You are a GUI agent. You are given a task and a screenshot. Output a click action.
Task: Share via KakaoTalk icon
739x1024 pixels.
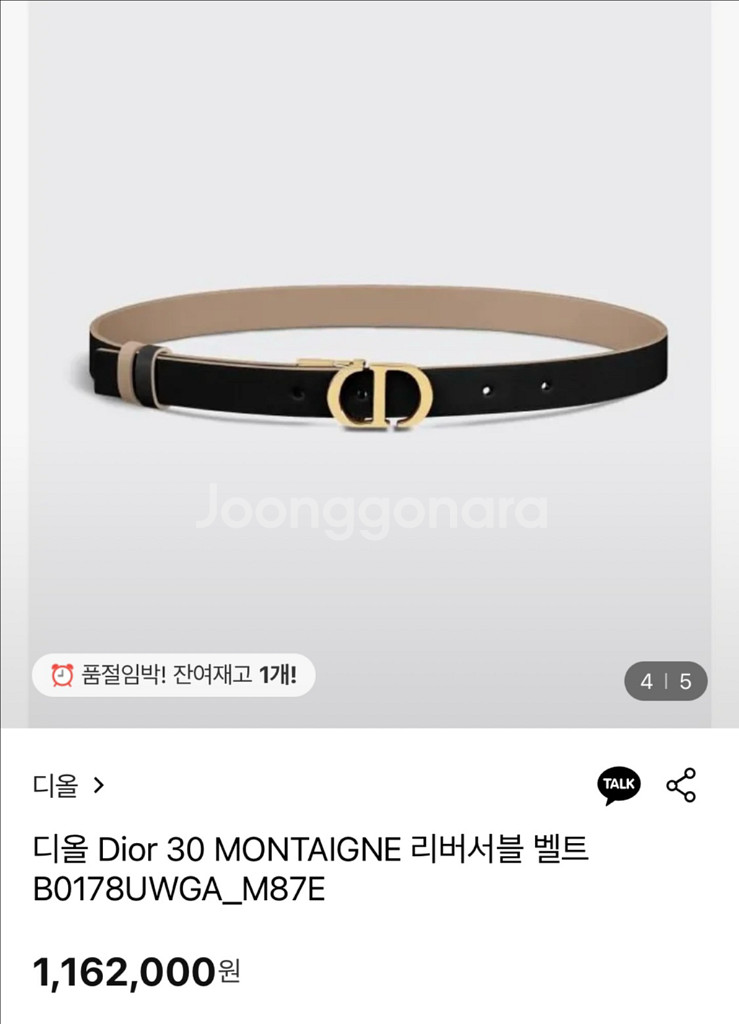619,786
